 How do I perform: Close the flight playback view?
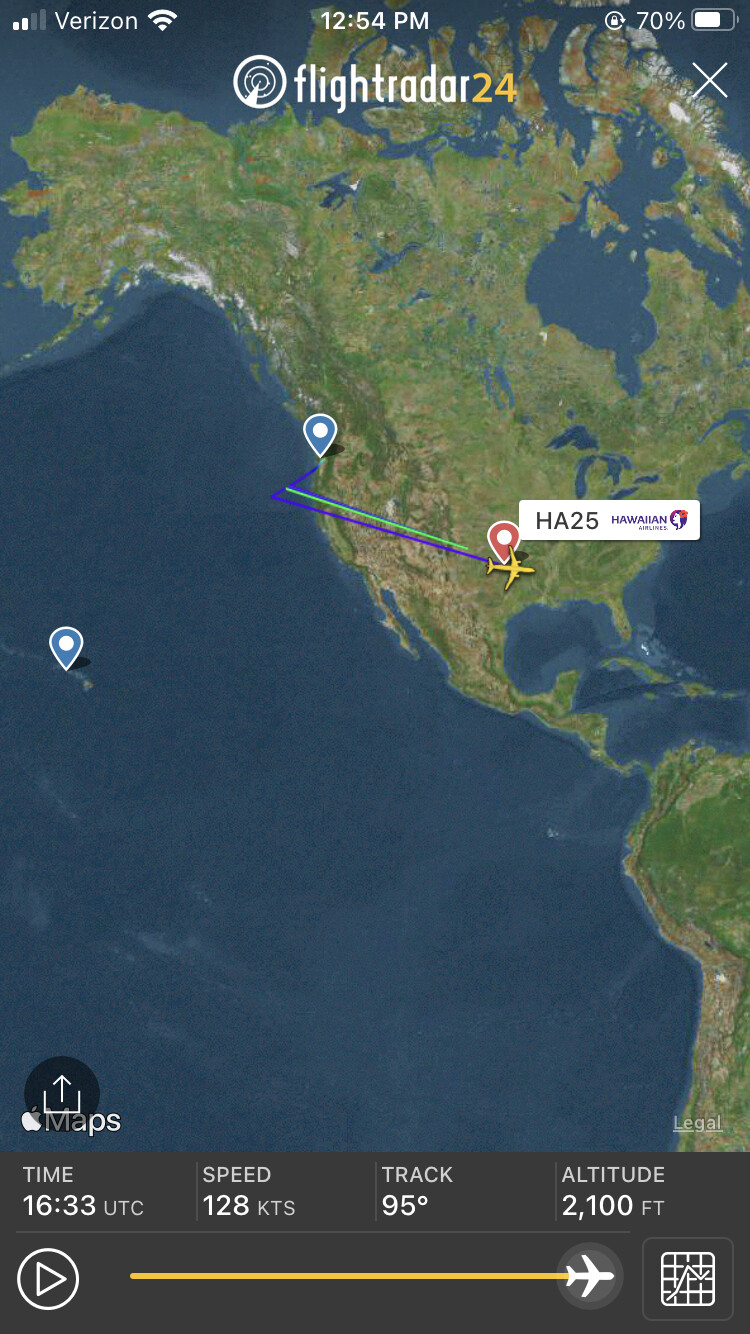click(710, 80)
